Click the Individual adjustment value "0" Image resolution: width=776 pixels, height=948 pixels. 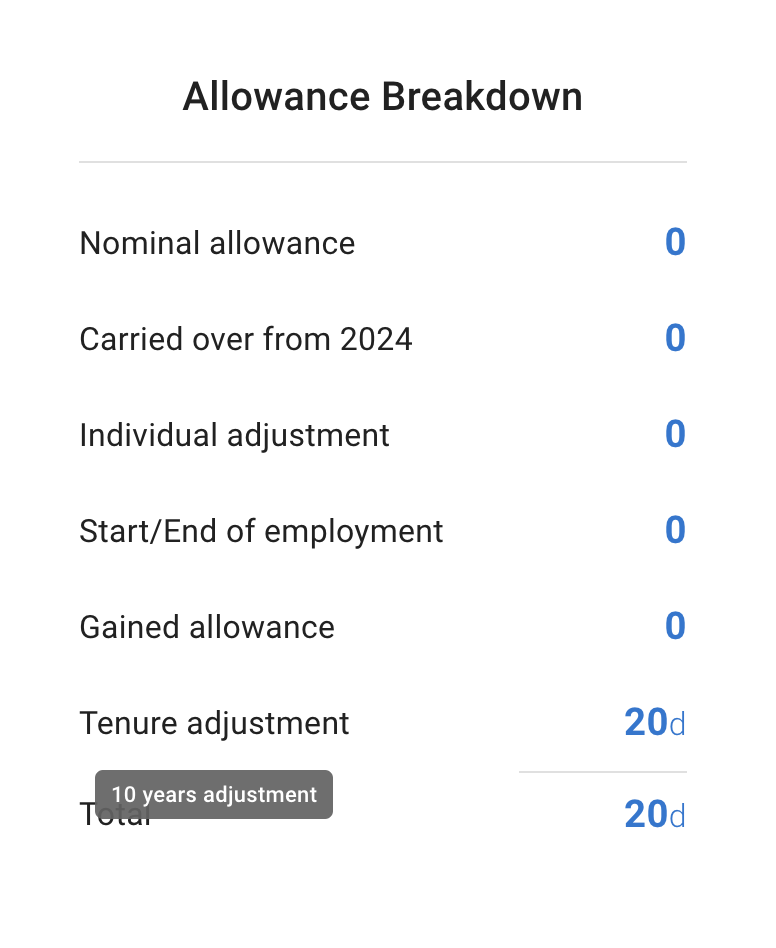[675, 434]
